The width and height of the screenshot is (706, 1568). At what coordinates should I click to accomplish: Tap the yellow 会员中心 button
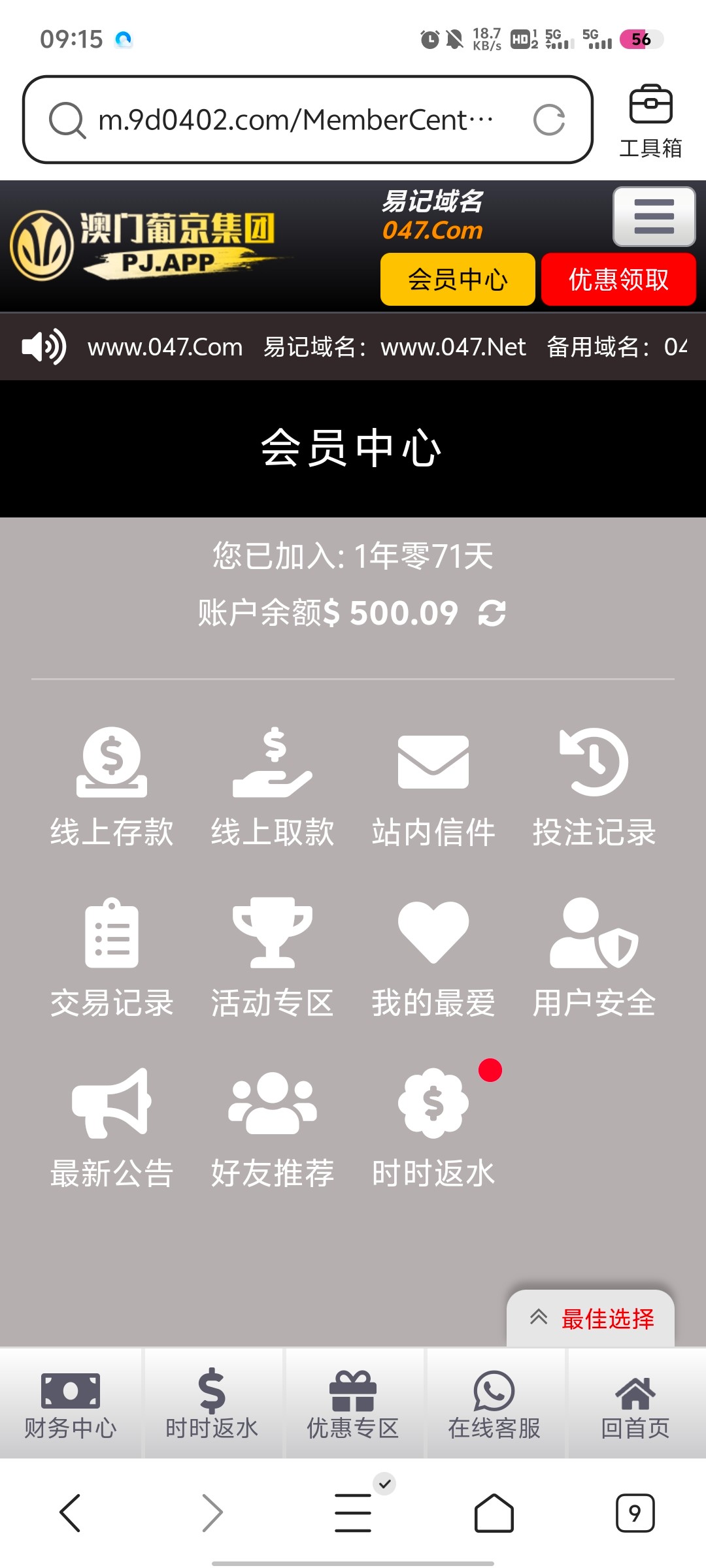pos(458,279)
